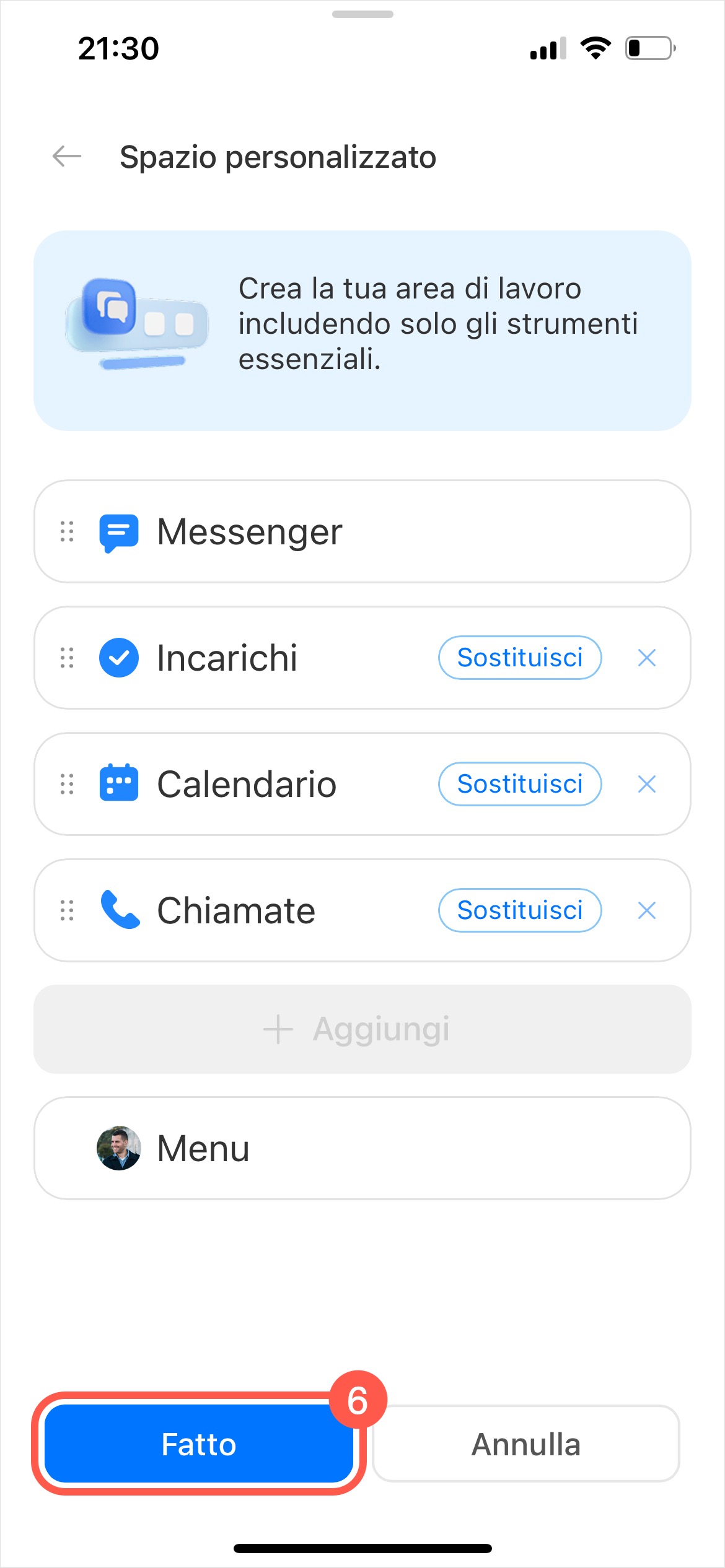725x1568 pixels.
Task: Tap Sostituisci next to Calendario
Action: (x=519, y=784)
